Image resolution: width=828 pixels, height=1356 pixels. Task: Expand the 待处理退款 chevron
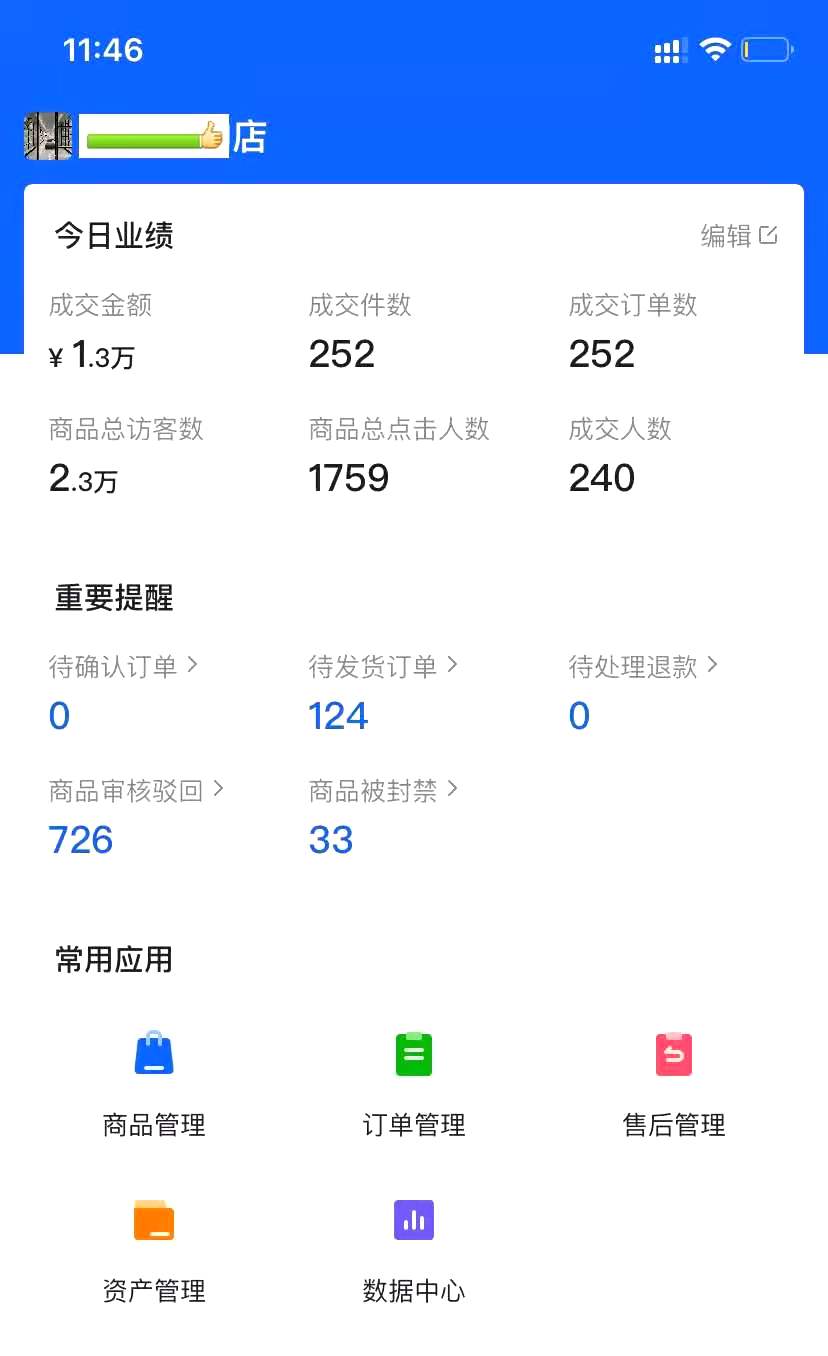tap(713, 663)
